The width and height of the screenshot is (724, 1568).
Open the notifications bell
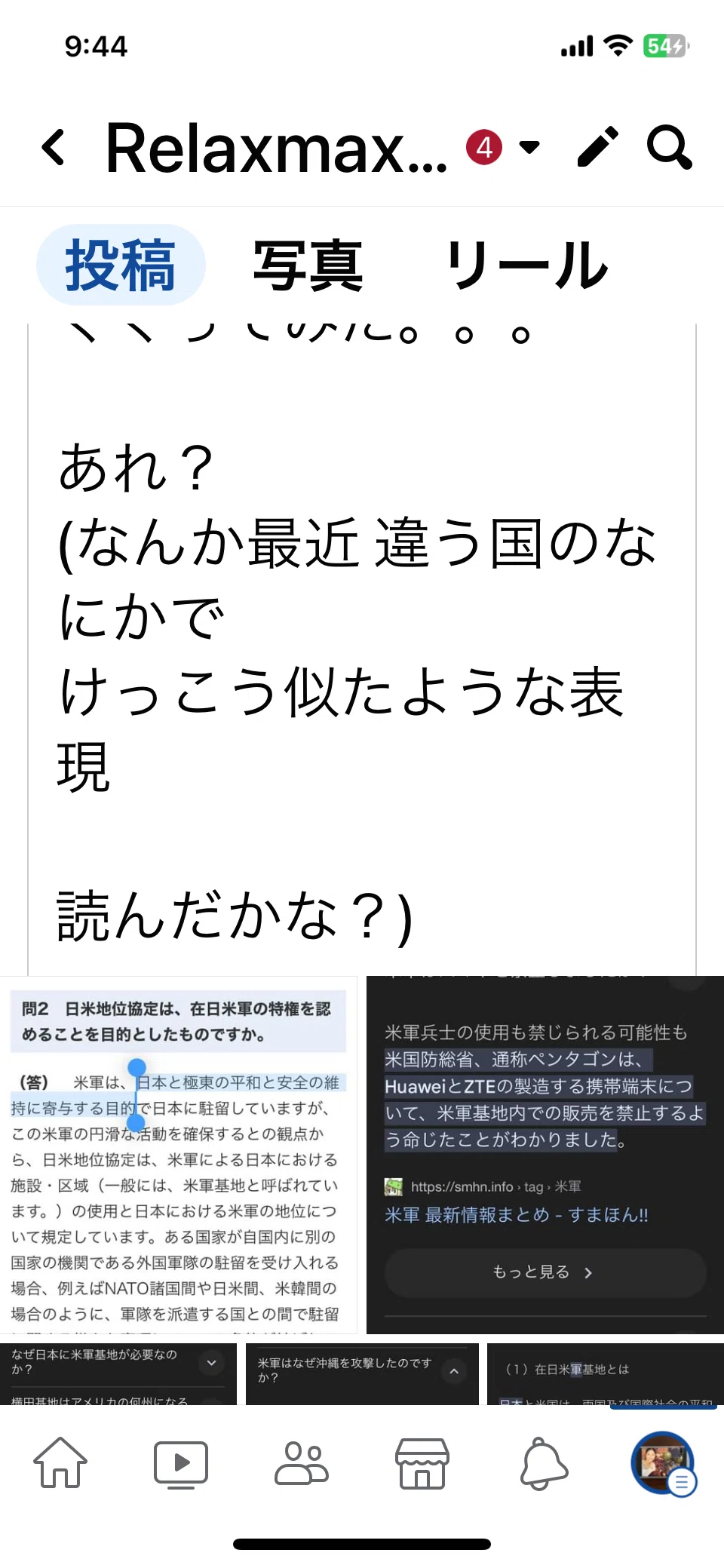tap(543, 1464)
